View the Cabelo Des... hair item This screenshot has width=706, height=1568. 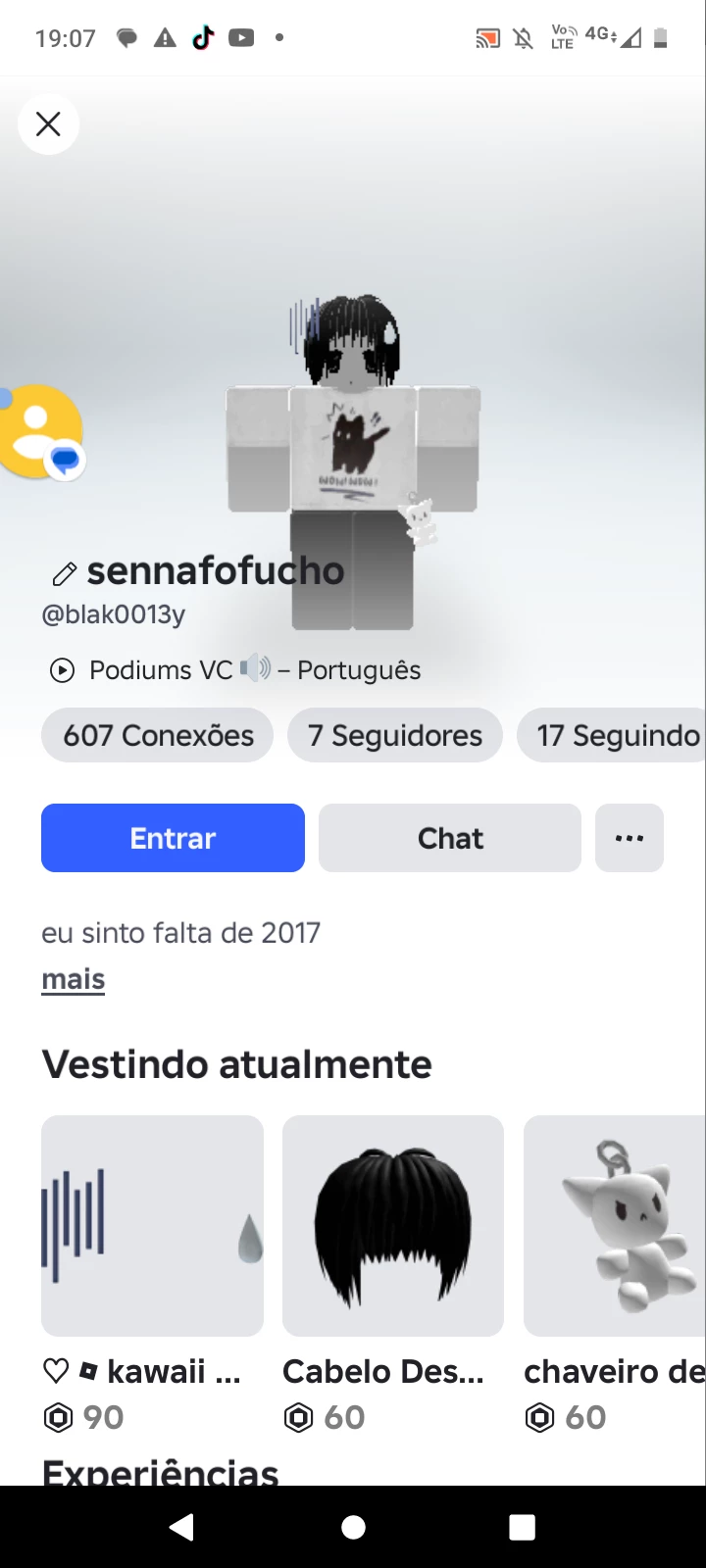coord(393,1226)
